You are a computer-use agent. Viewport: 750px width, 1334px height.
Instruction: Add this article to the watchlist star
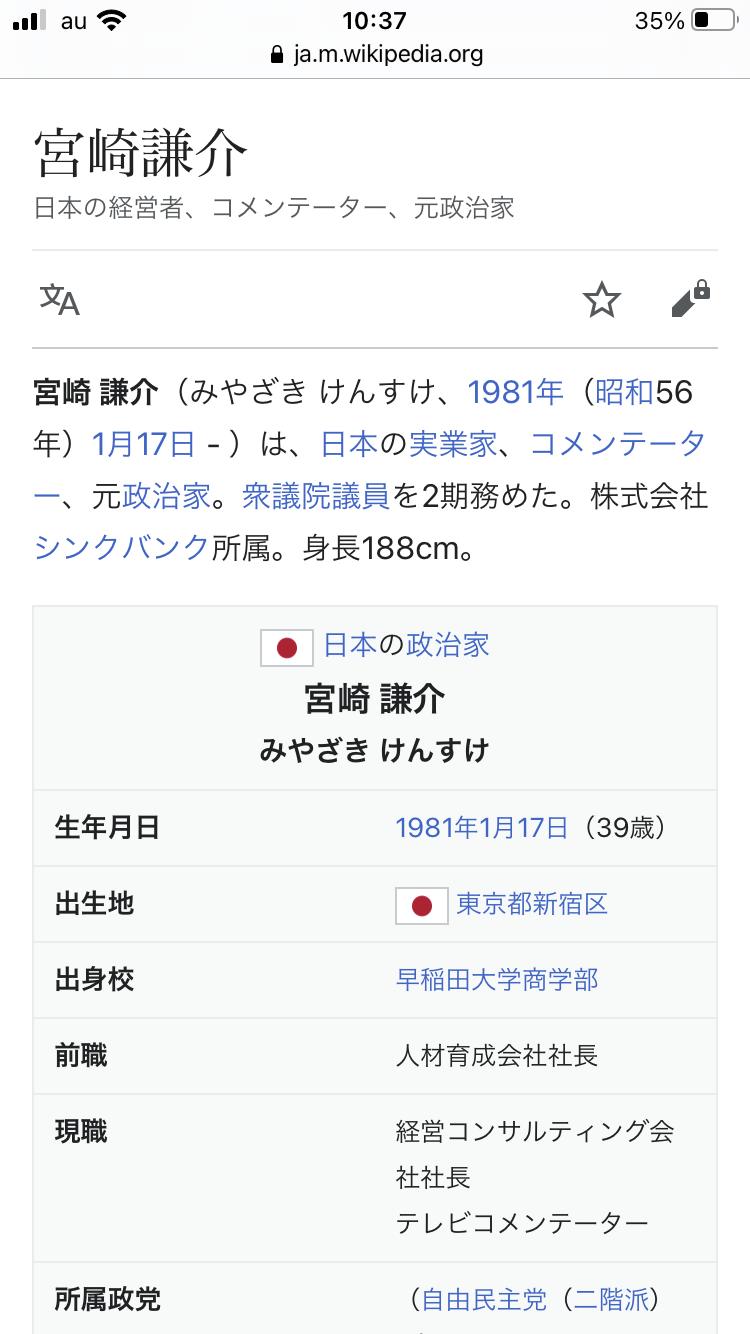[602, 299]
